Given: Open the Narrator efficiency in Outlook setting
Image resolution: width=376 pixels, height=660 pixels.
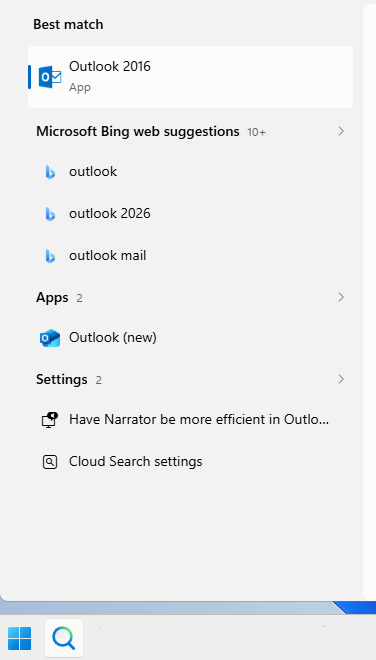Looking at the screenshot, I should click(190, 420).
